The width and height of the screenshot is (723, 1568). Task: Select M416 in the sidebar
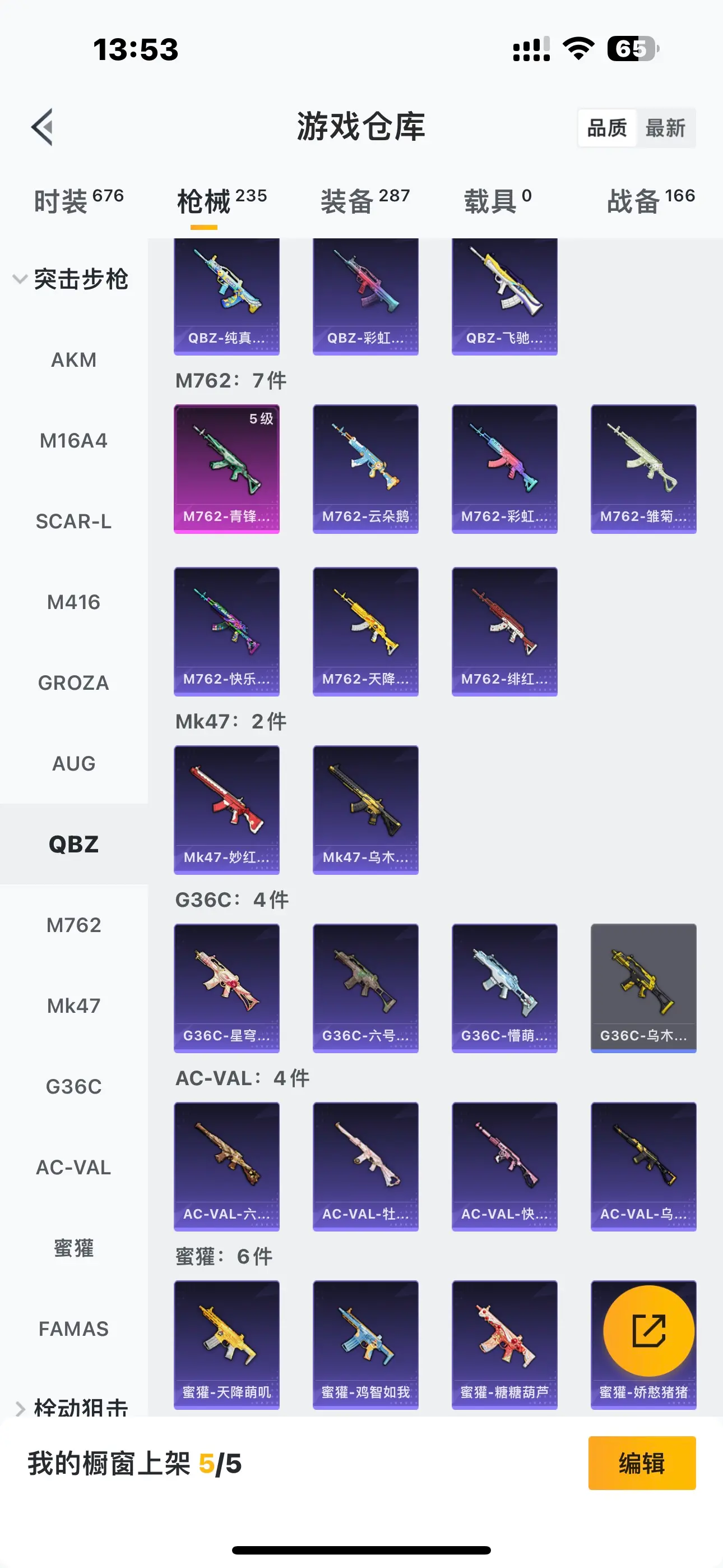(x=73, y=602)
